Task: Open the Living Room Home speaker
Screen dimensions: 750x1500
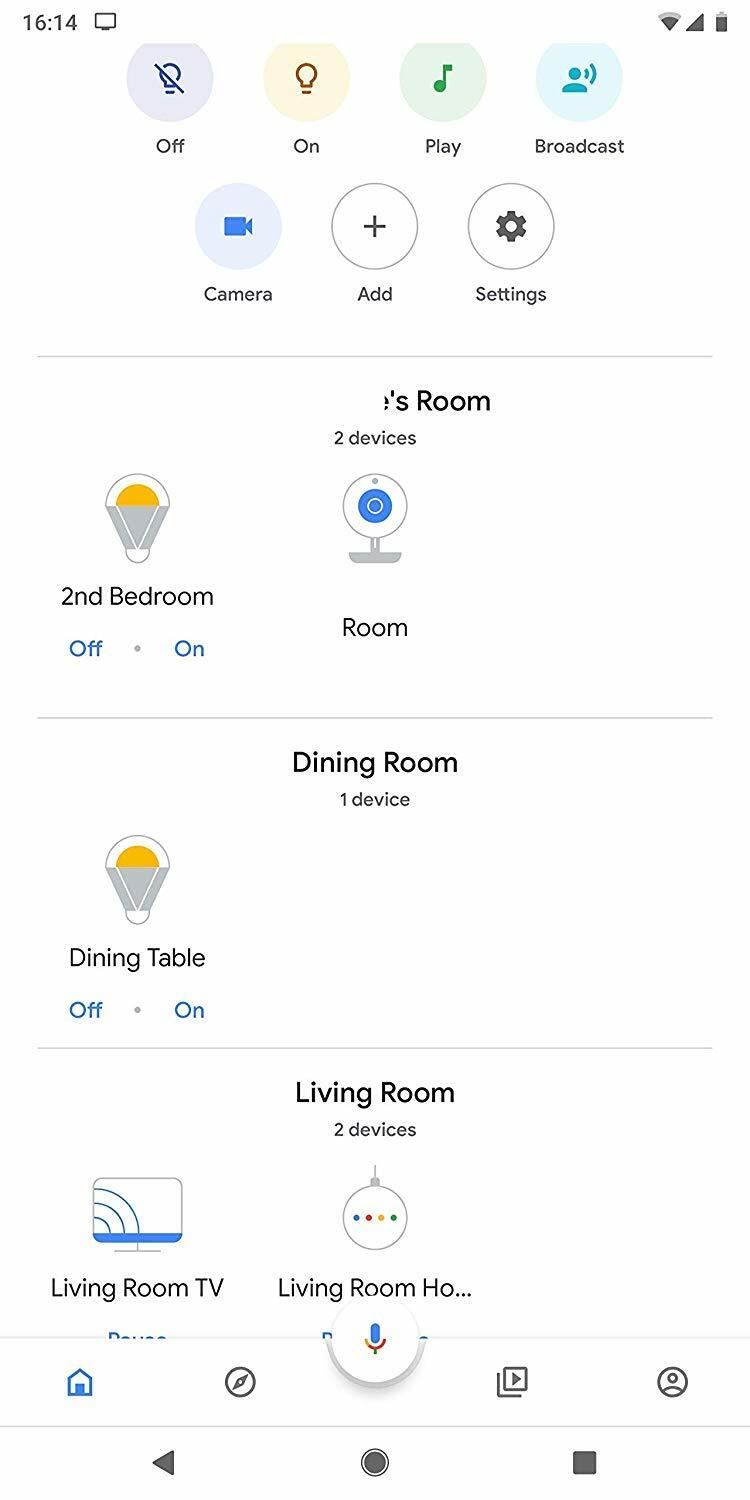Action: click(375, 1215)
